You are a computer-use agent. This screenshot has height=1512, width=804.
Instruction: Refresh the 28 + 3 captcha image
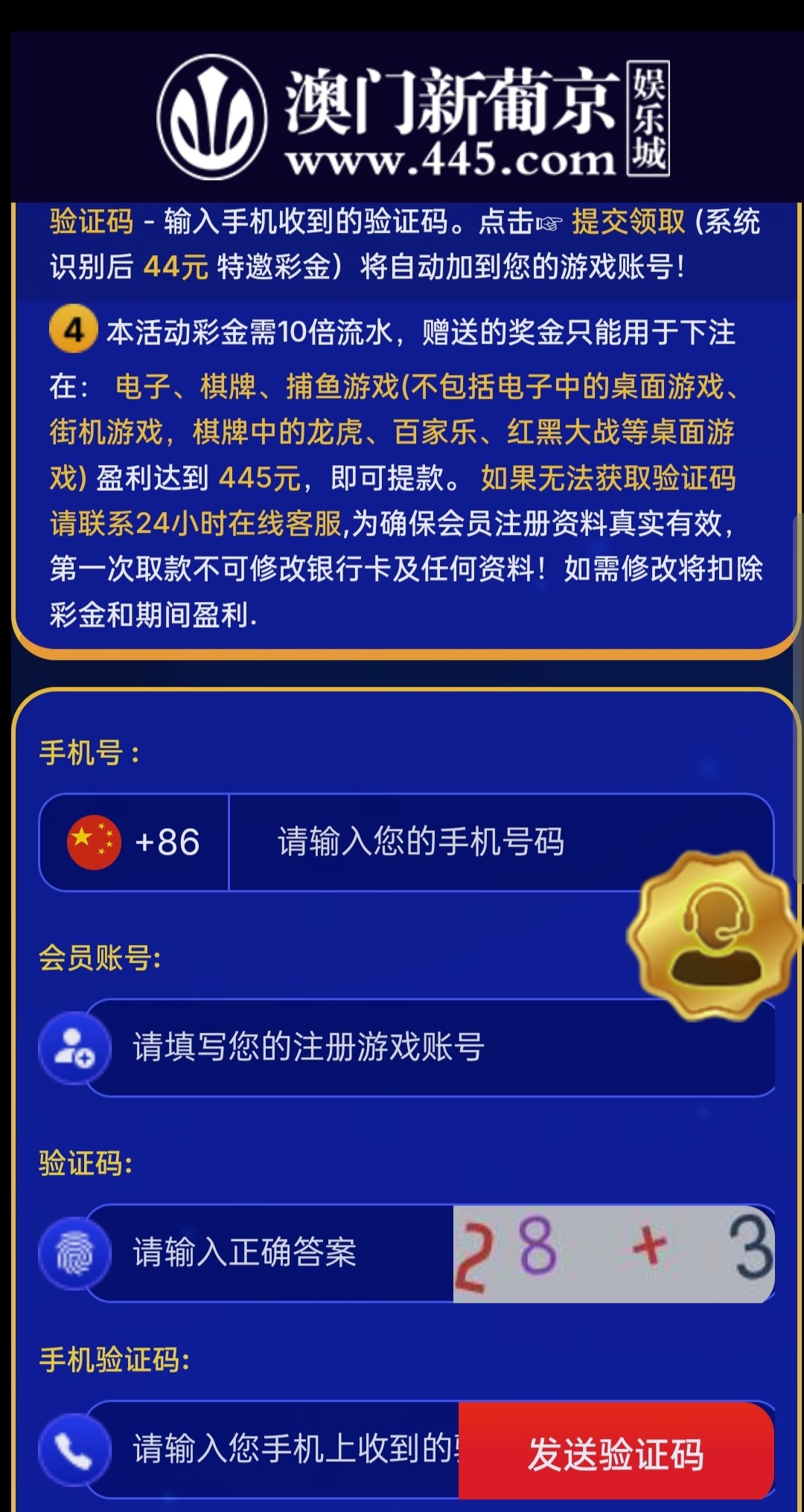pyautogui.click(x=613, y=1252)
